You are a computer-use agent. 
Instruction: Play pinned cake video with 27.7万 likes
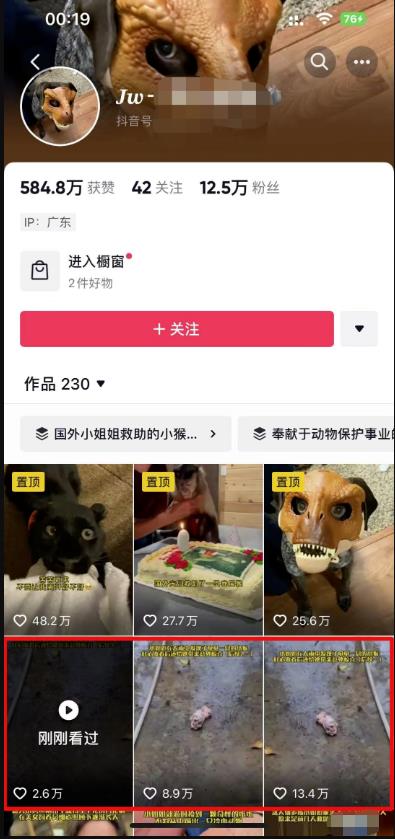point(198,550)
